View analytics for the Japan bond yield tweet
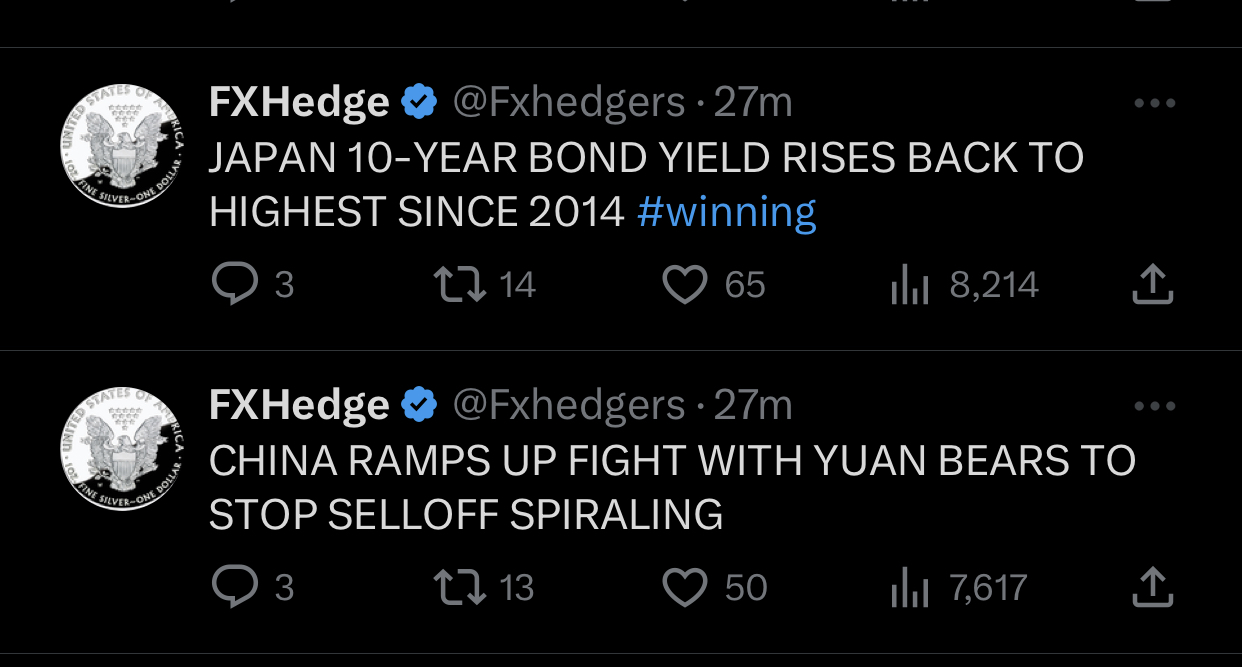The image size is (1242, 667). coord(910,286)
